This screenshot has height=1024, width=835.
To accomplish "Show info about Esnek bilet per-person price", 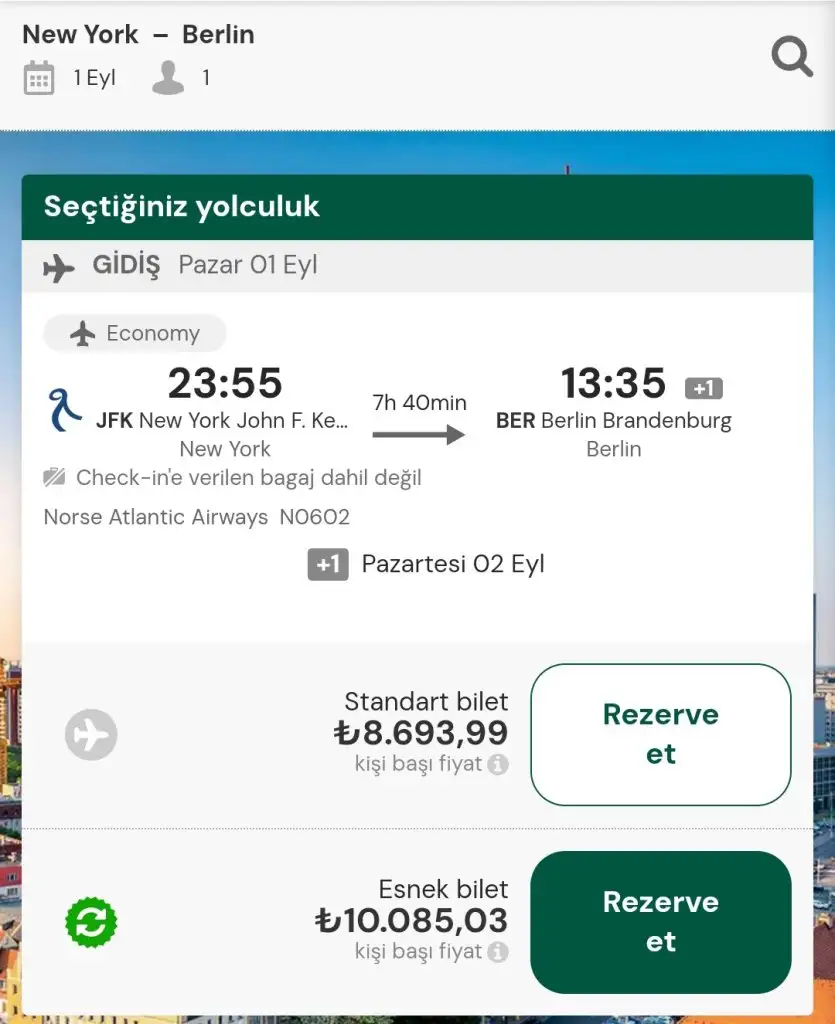I will pos(498,952).
